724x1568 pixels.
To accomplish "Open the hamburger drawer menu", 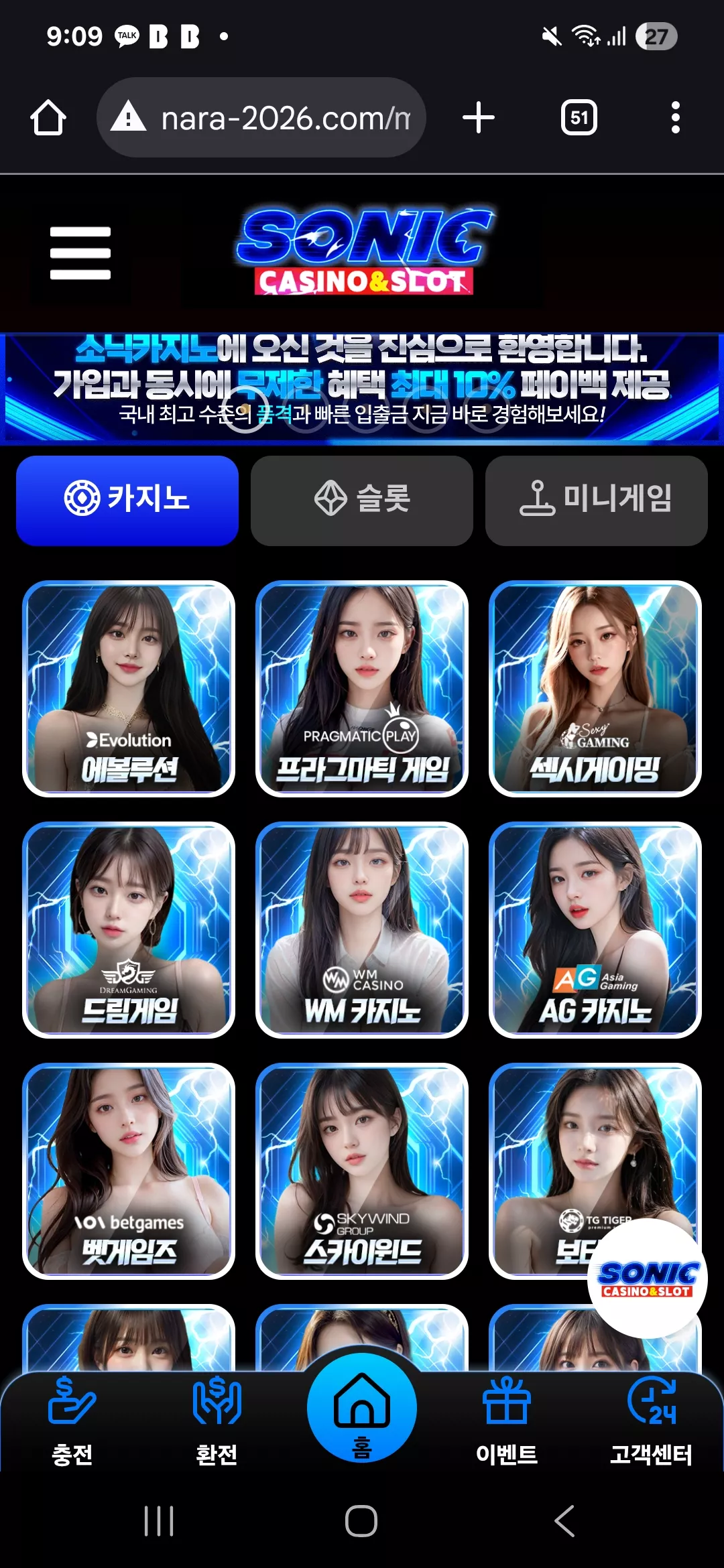I will pyautogui.click(x=80, y=253).
